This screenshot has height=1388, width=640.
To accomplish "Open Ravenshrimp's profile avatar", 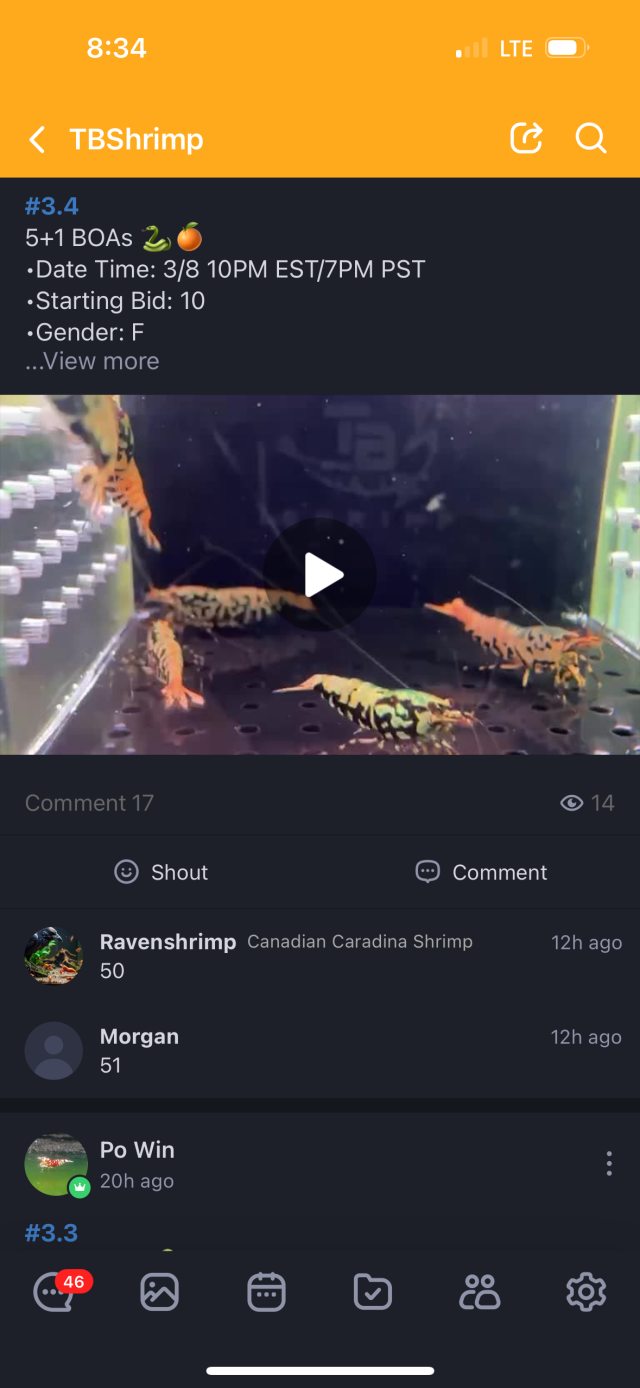I will tap(53, 955).
